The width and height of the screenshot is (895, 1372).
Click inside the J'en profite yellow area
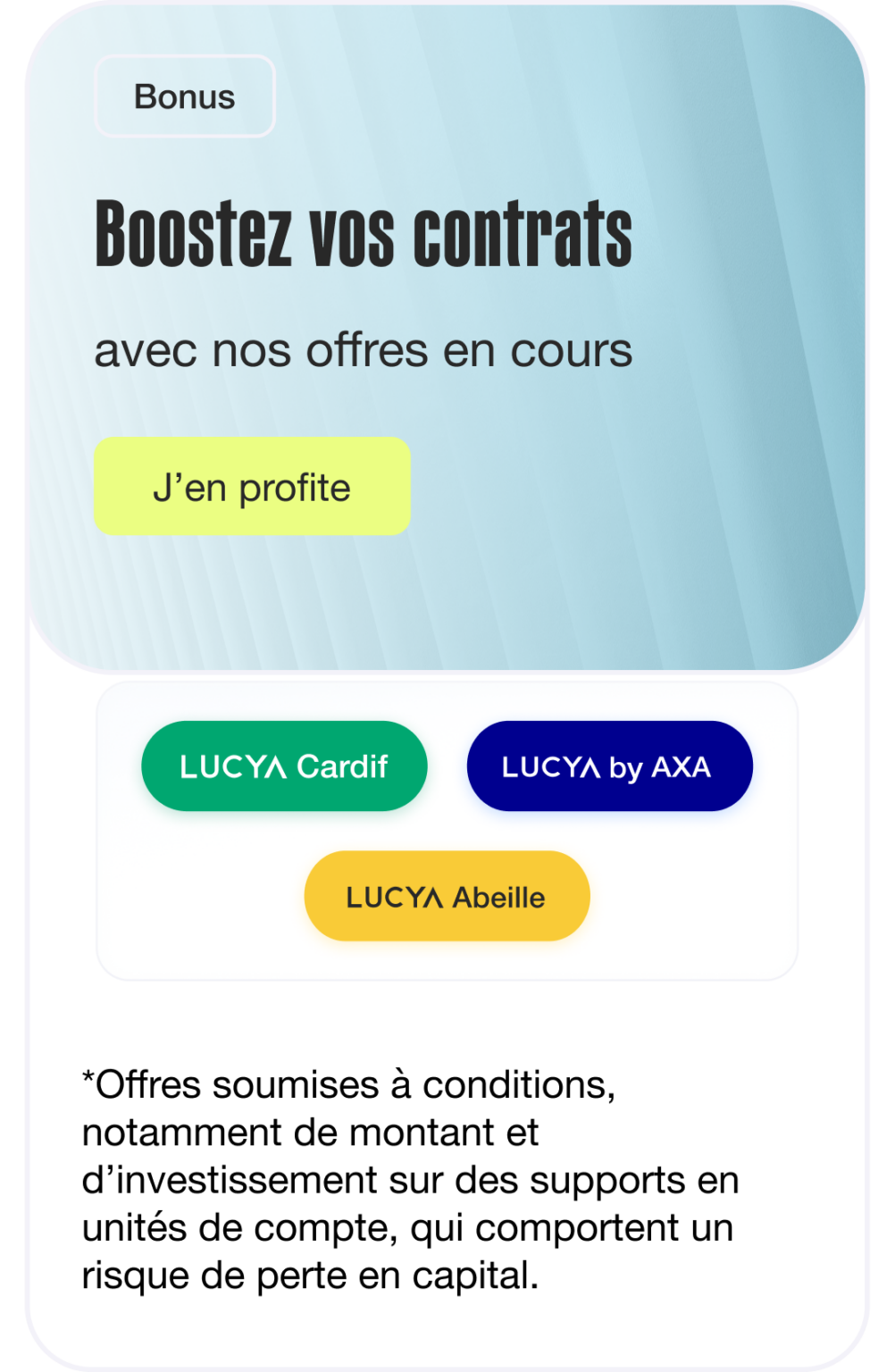251,486
